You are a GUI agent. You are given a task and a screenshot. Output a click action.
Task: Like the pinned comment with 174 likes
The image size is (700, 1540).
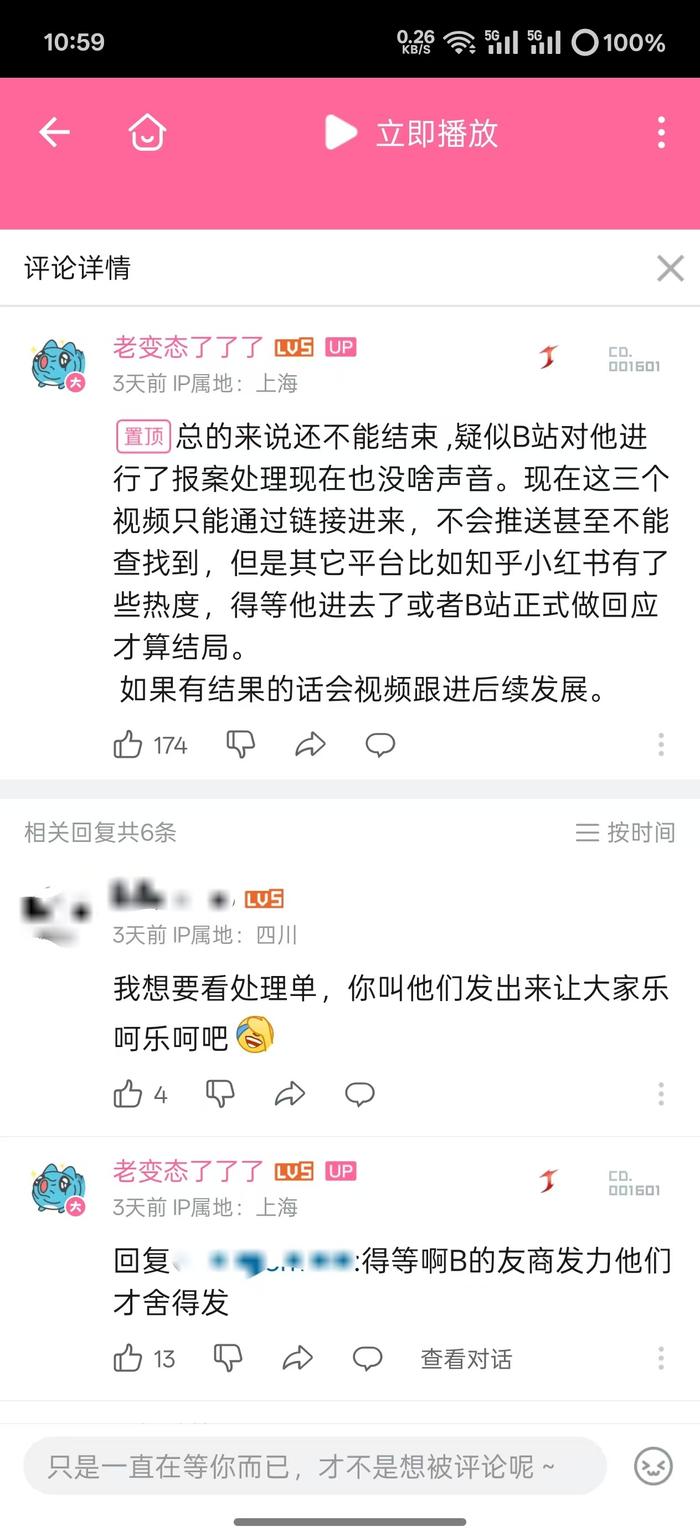[150, 745]
